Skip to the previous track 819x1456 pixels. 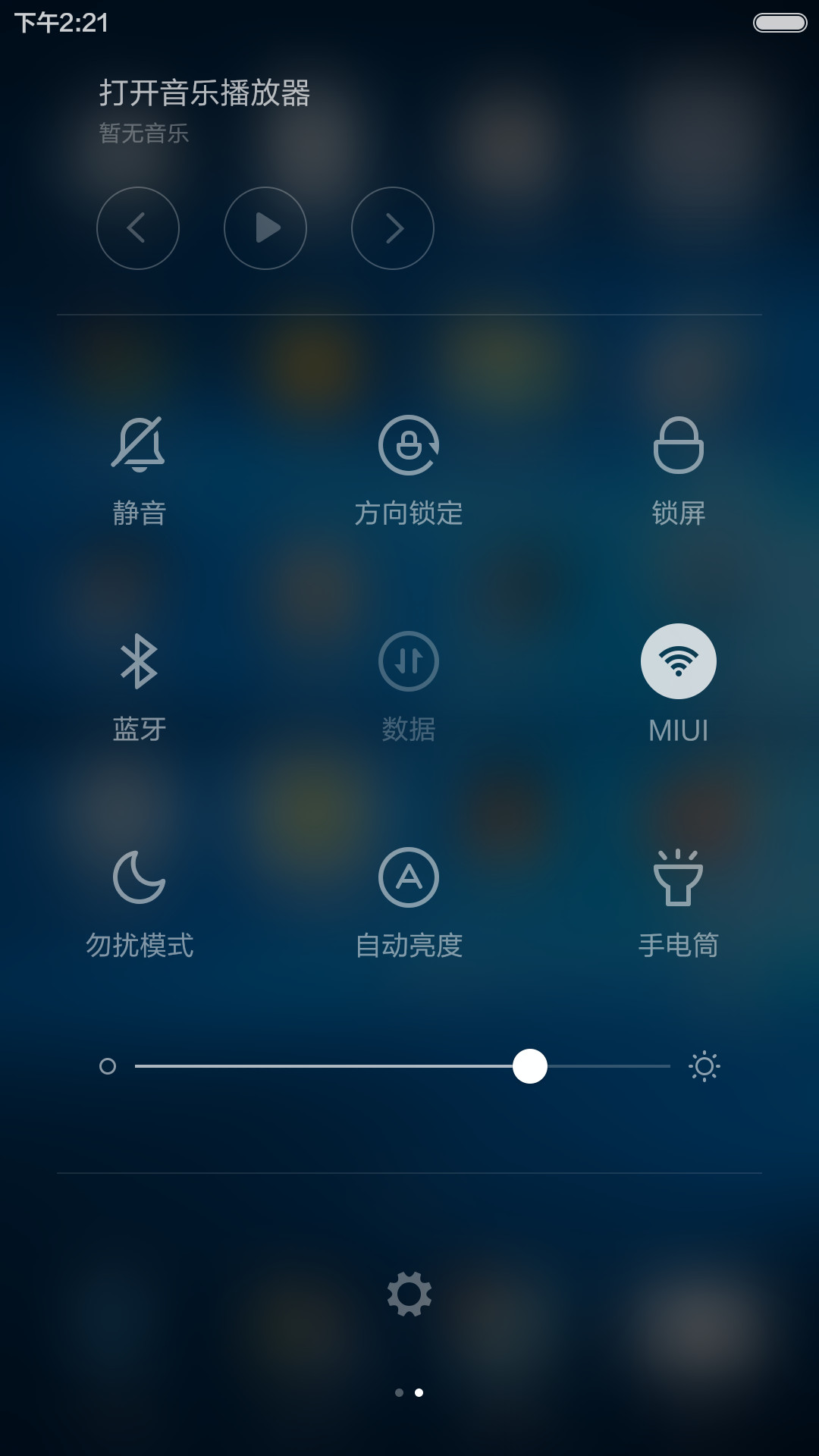pos(138,228)
